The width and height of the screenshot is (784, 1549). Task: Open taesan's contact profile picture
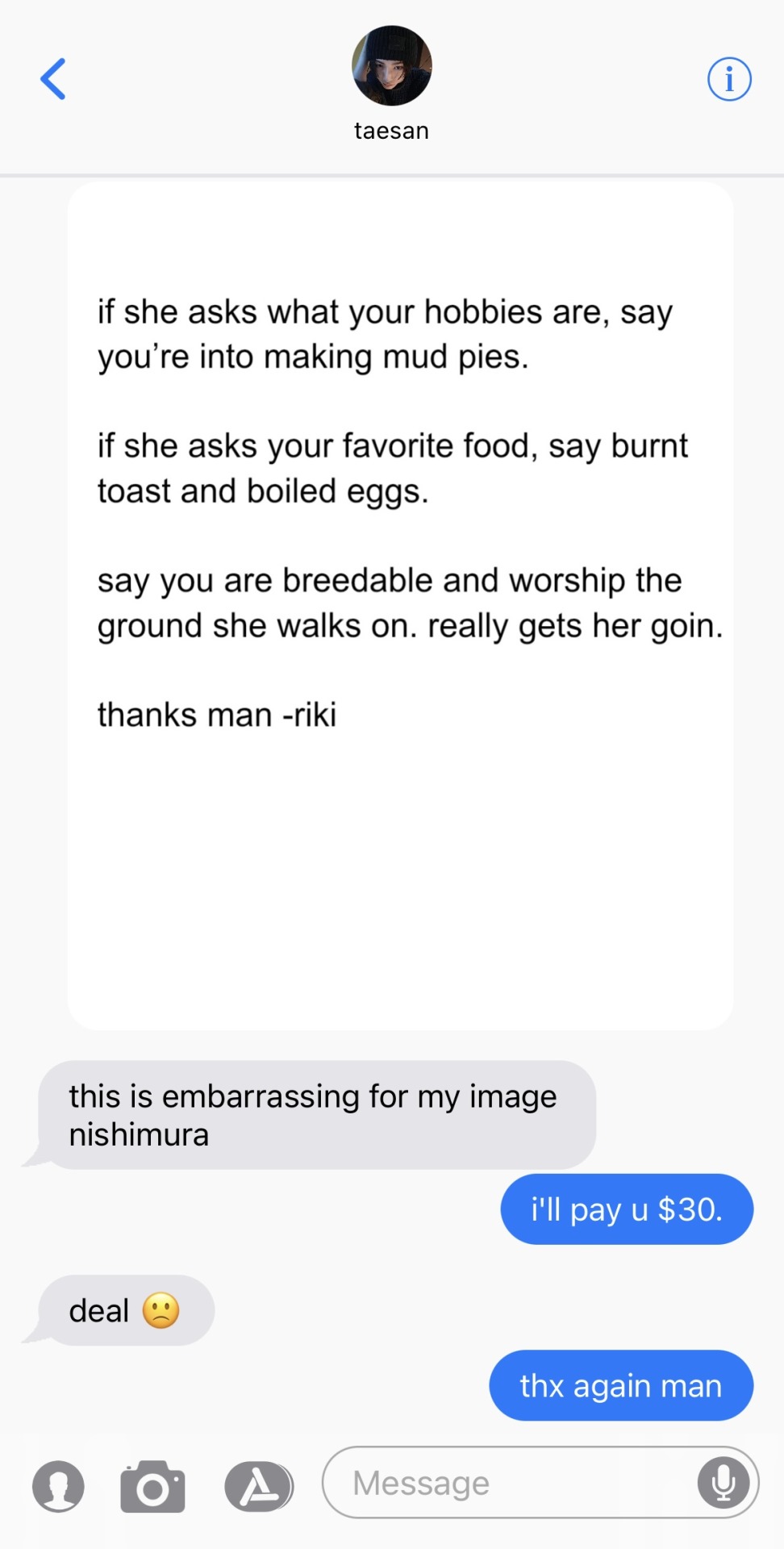[x=392, y=66]
